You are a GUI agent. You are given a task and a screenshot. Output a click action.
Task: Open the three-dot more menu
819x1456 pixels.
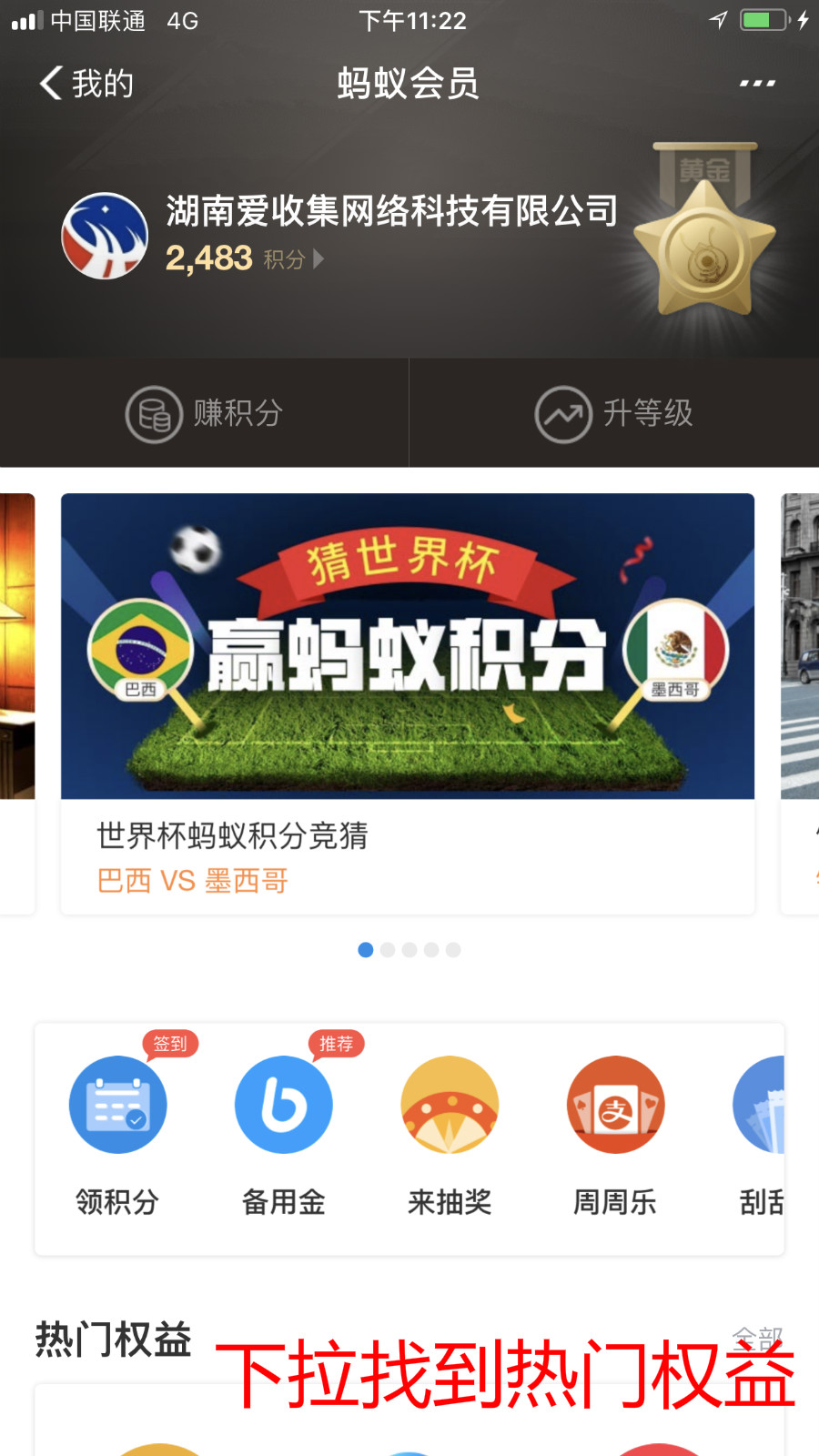tap(756, 84)
